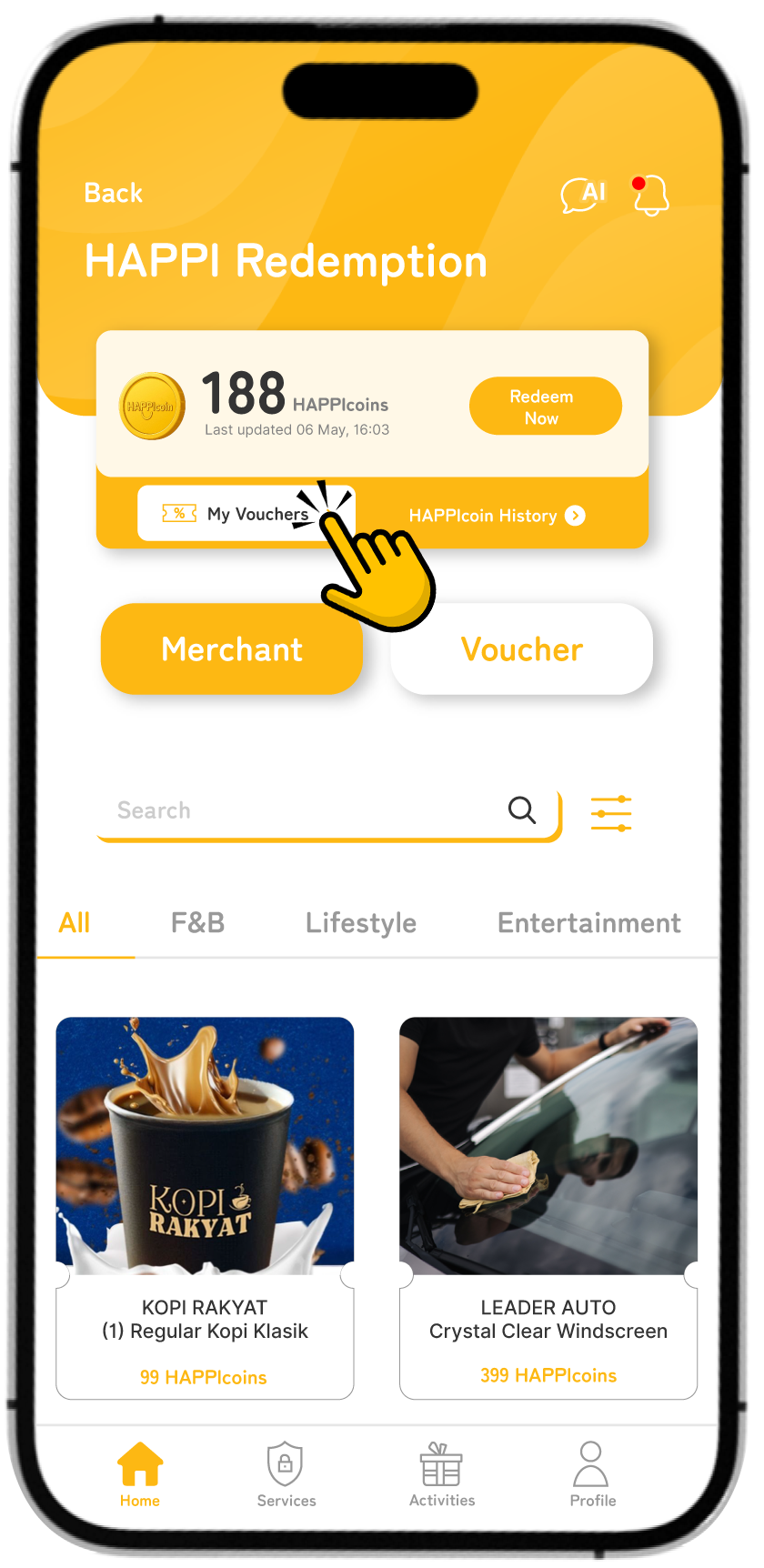Go to the Home tab
The image size is (764, 1568).
pos(140,1475)
